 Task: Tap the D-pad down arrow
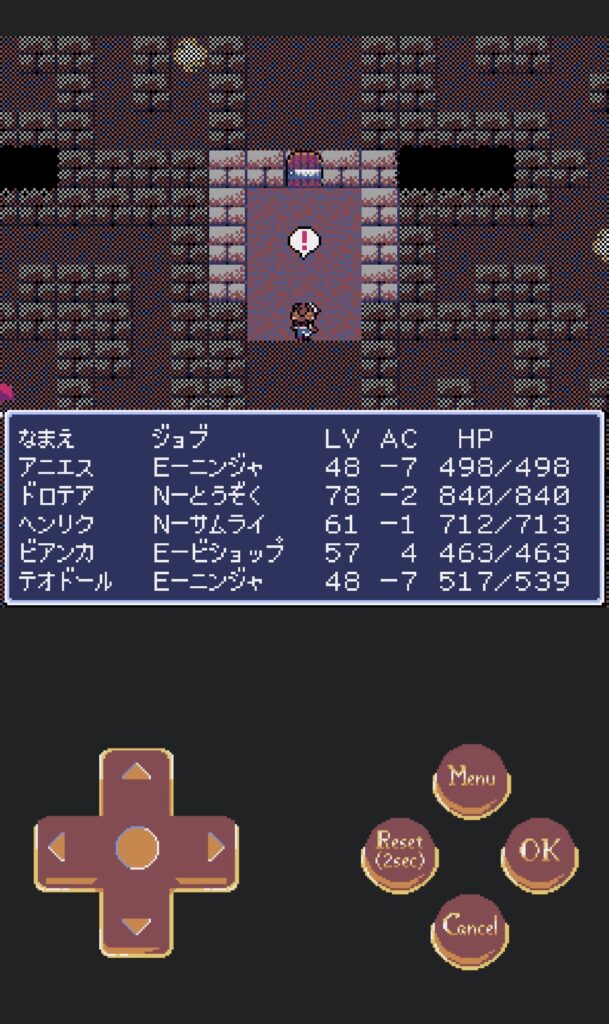(x=137, y=924)
